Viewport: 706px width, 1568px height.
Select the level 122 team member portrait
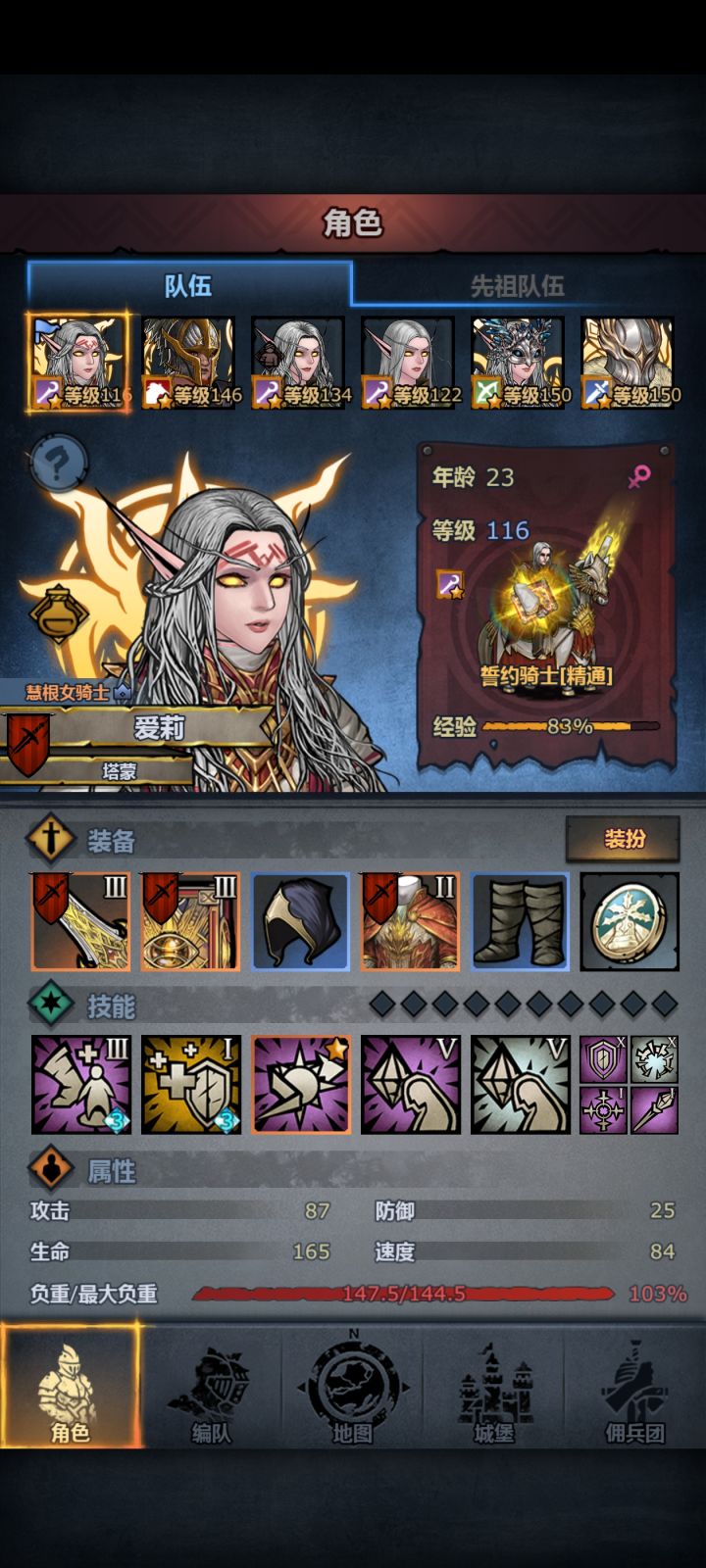410,364
